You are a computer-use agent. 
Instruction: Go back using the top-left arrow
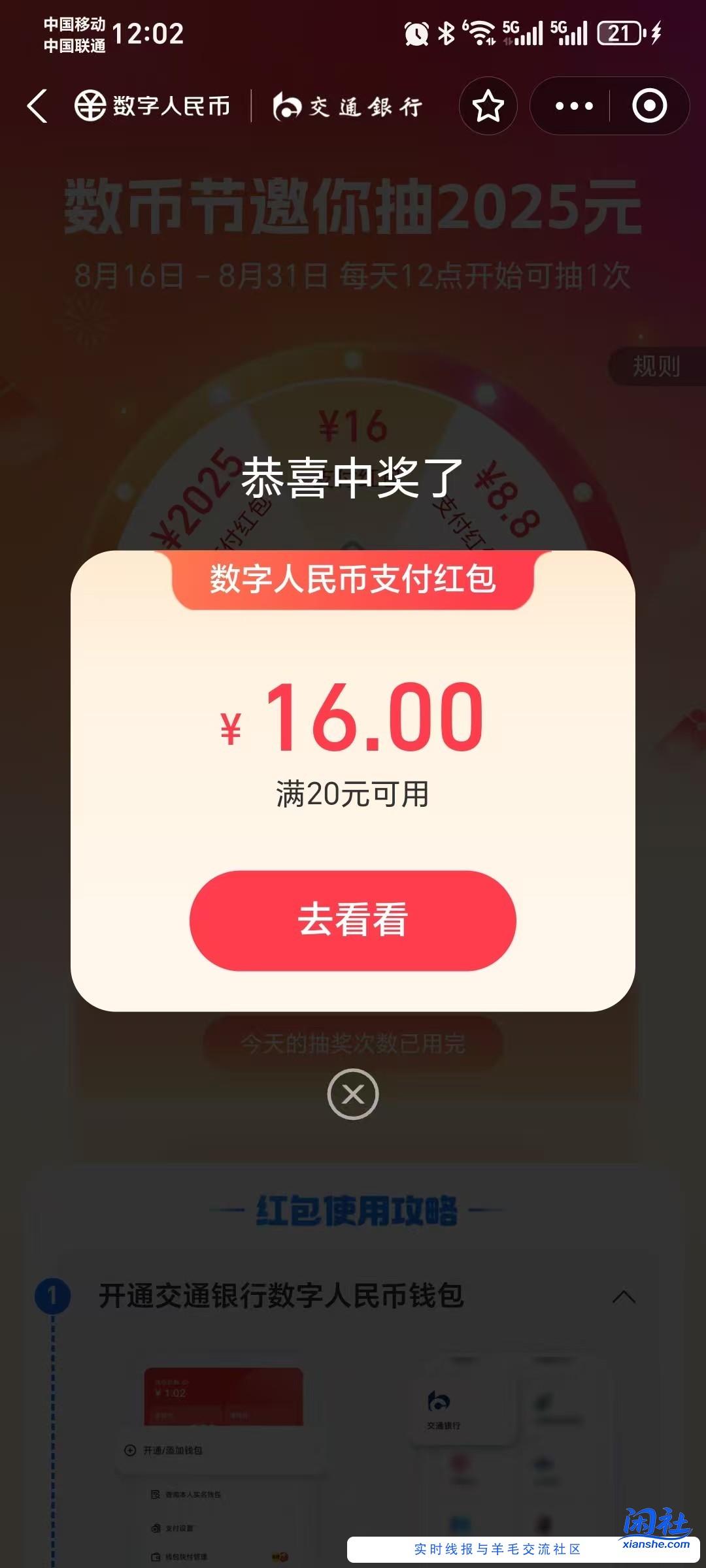pos(37,106)
